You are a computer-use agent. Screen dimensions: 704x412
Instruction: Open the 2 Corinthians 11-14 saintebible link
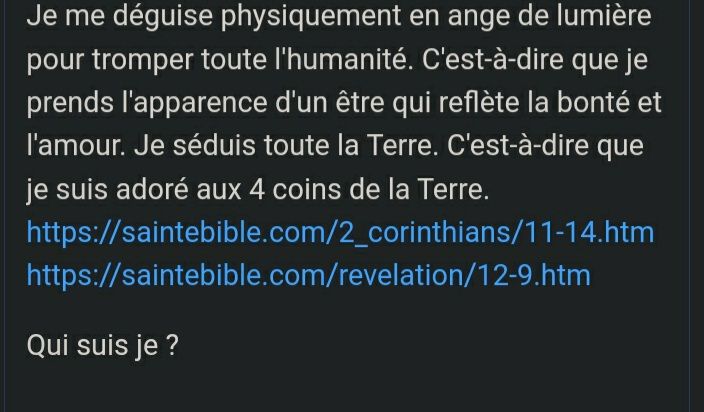pos(340,233)
